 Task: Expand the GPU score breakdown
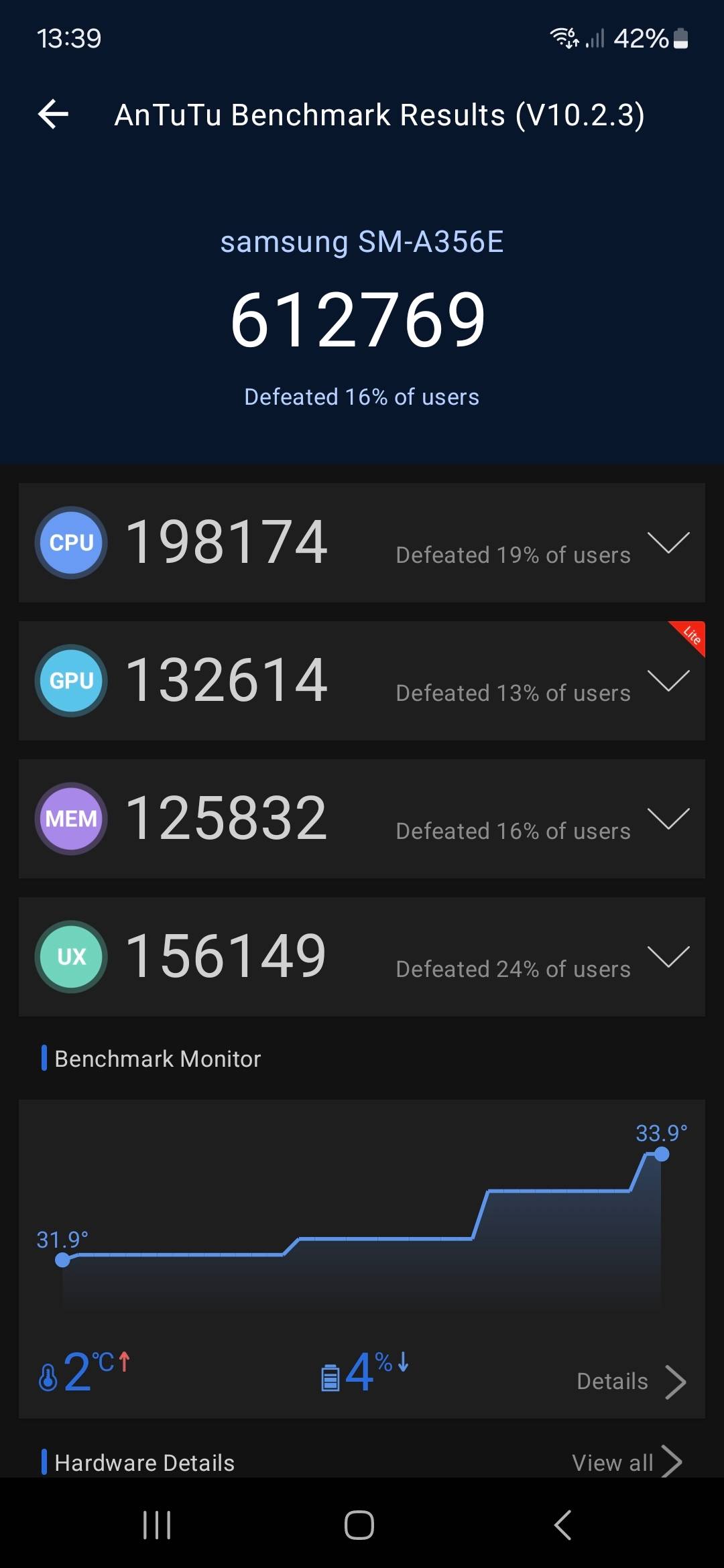point(668,680)
